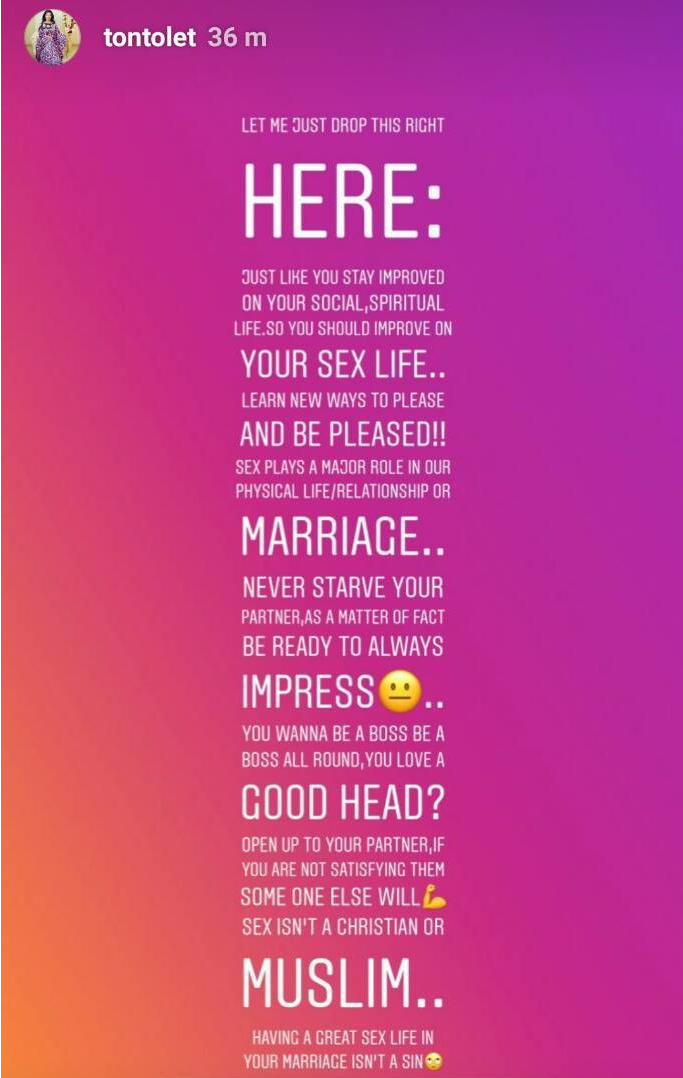This screenshot has width=683, height=1078.
Task: Open tontolet's profile picture
Action: [52, 38]
